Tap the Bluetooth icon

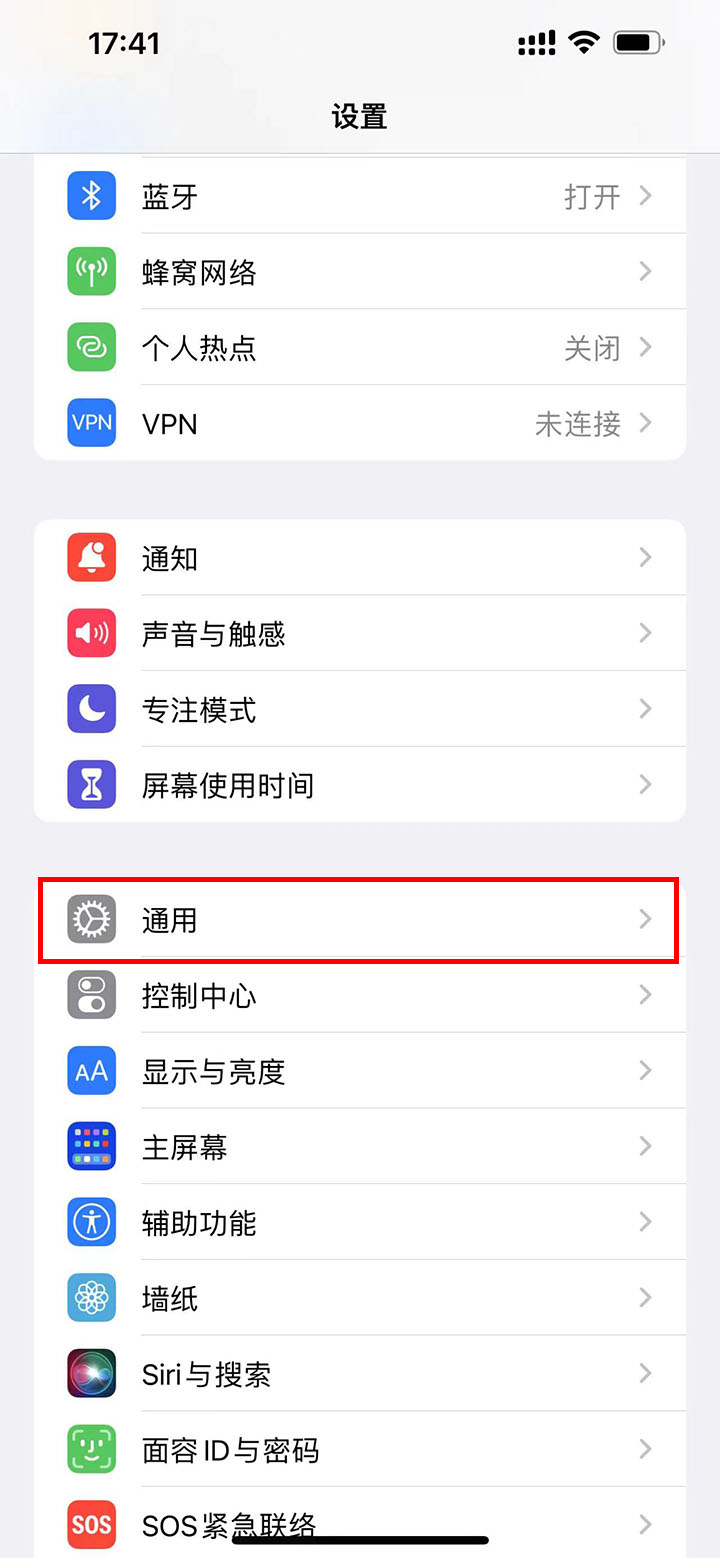[91, 196]
